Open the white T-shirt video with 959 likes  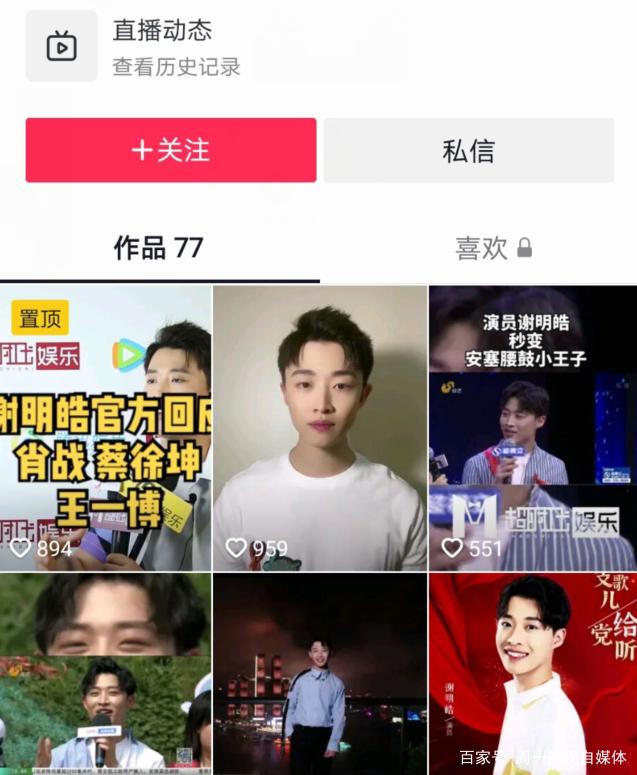[x=320, y=428]
